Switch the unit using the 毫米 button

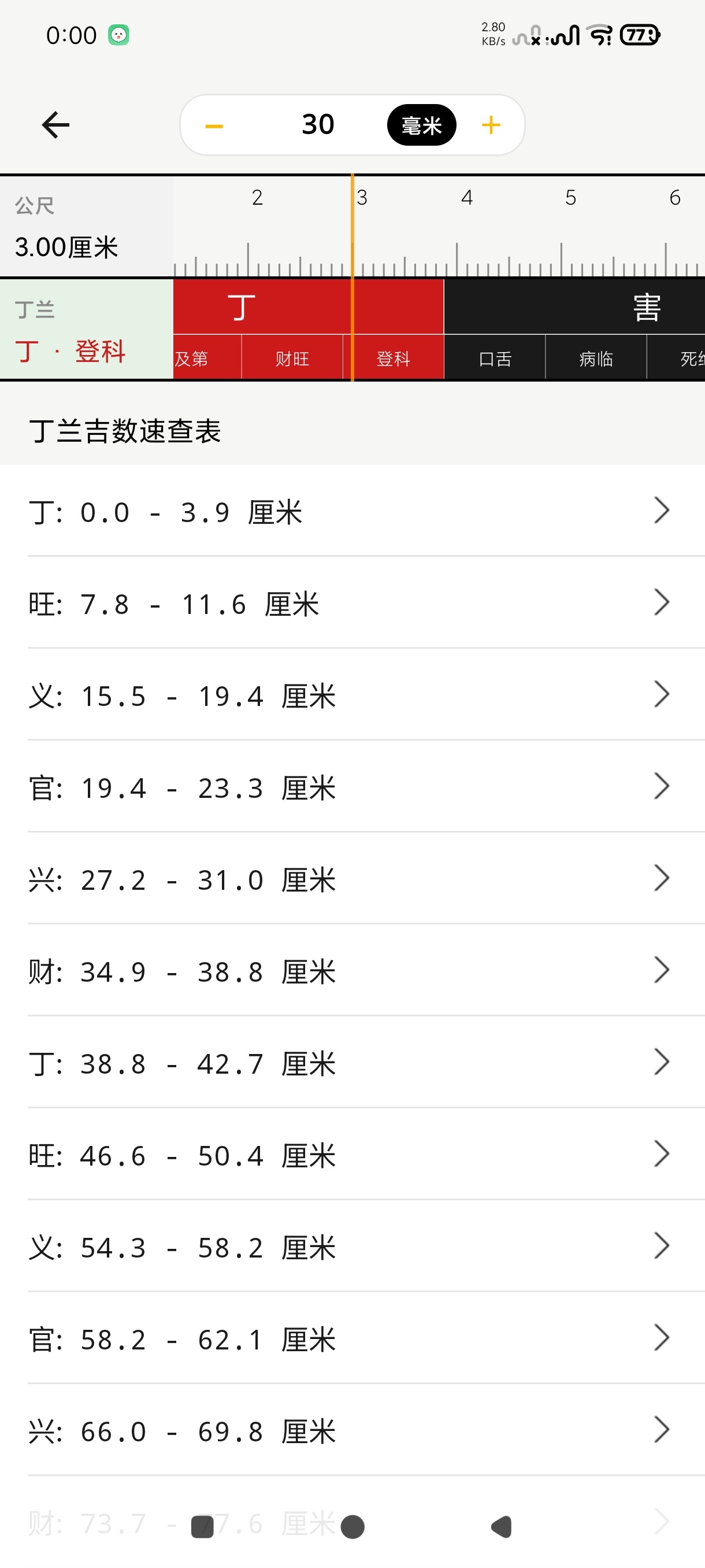421,125
